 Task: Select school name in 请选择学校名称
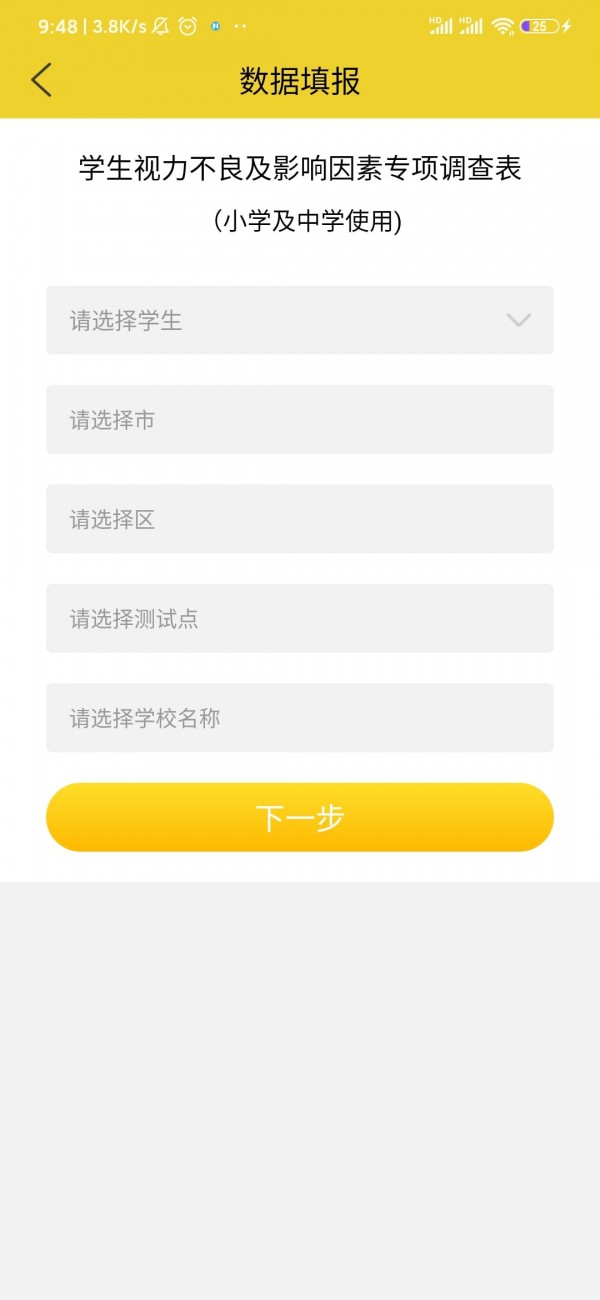tap(299, 718)
